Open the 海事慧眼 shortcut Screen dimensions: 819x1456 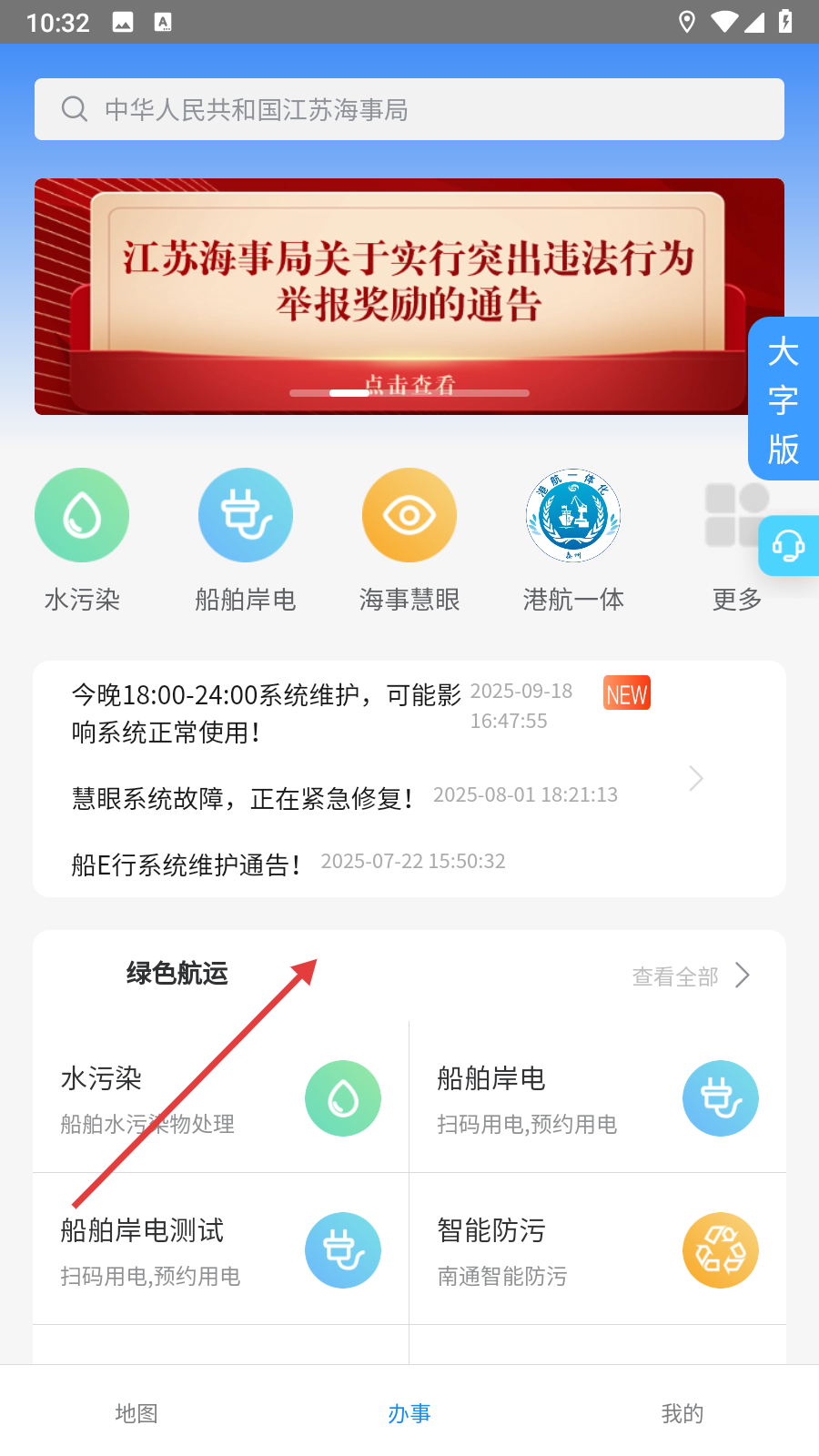click(409, 516)
